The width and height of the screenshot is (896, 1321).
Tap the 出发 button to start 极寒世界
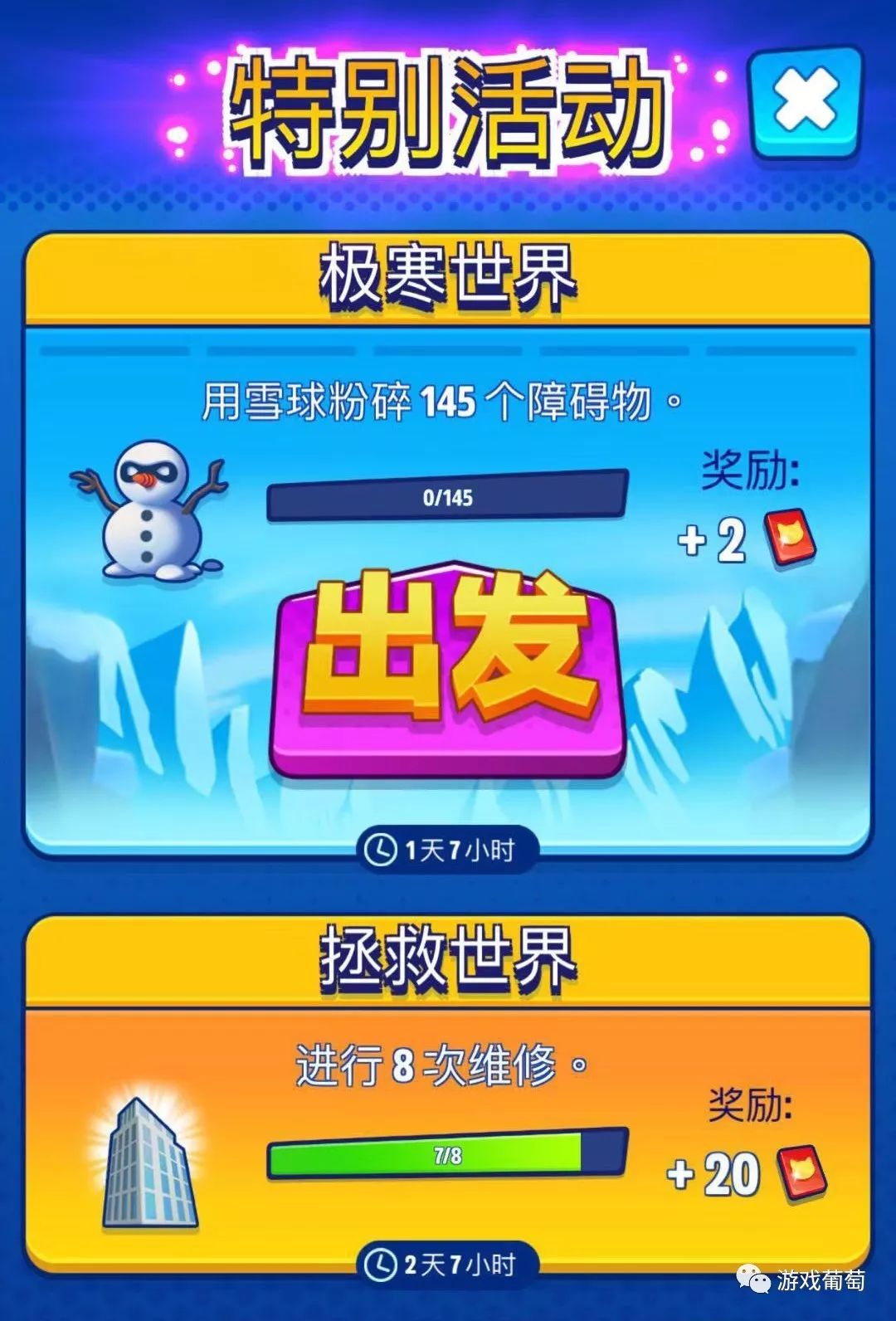449,669
